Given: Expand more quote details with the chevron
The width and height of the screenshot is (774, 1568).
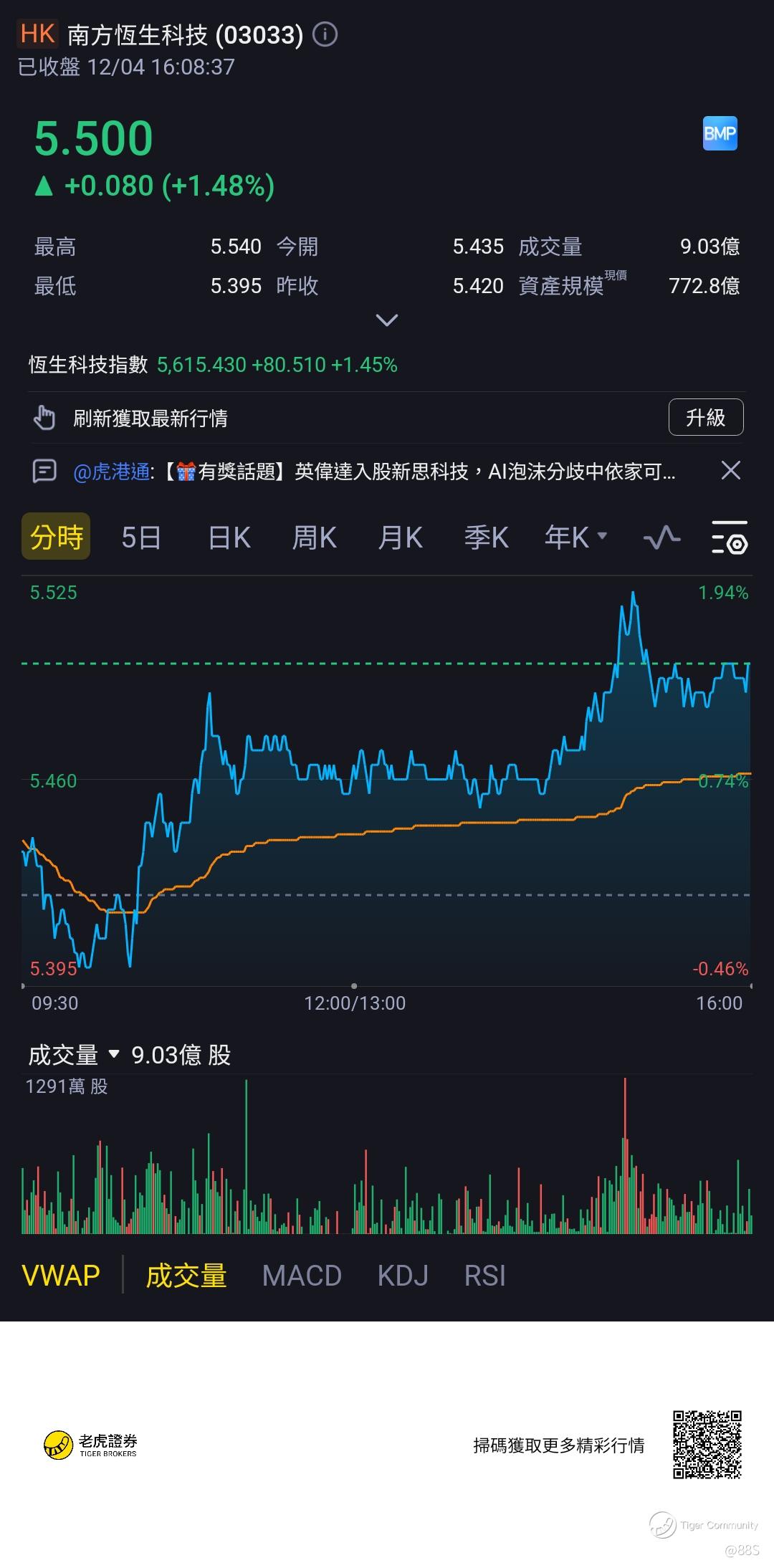Looking at the screenshot, I should [386, 320].
